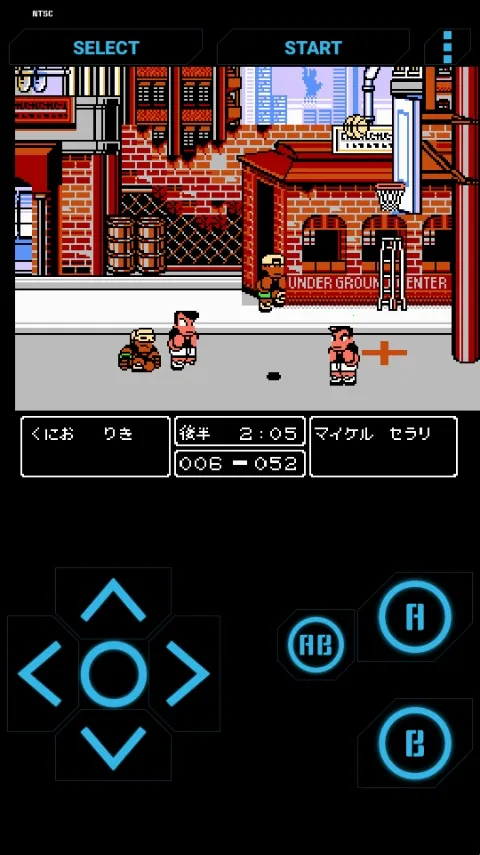Open the emulator overflow menu
This screenshot has width=480, height=855.
(x=447, y=47)
